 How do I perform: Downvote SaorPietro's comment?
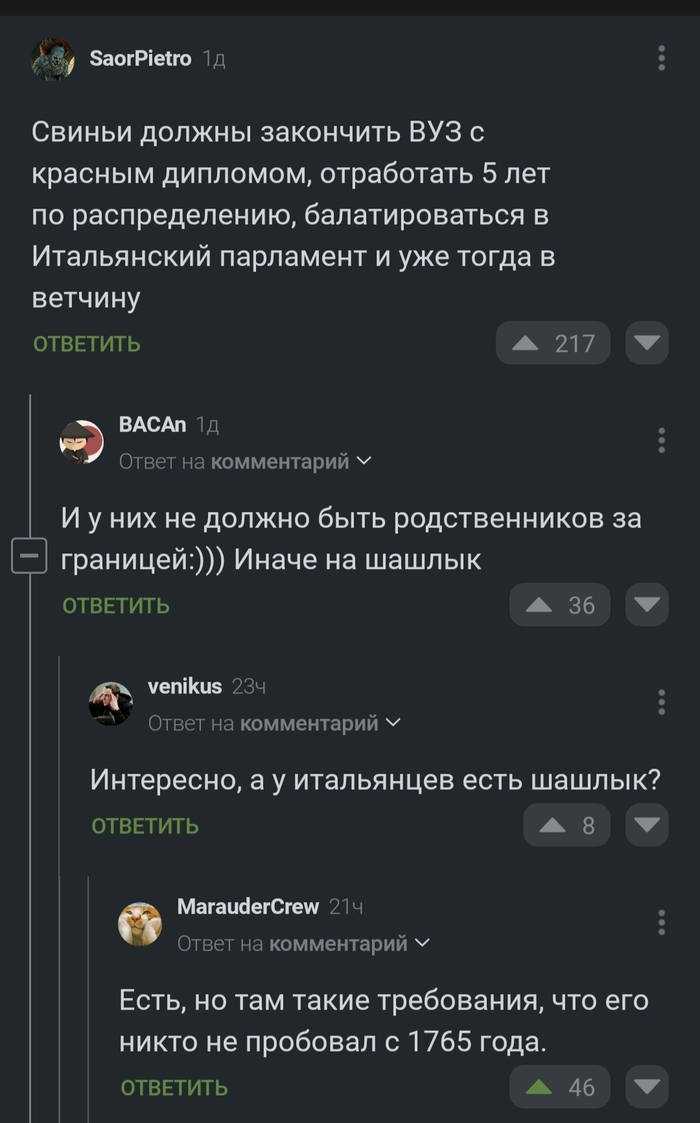tap(647, 344)
